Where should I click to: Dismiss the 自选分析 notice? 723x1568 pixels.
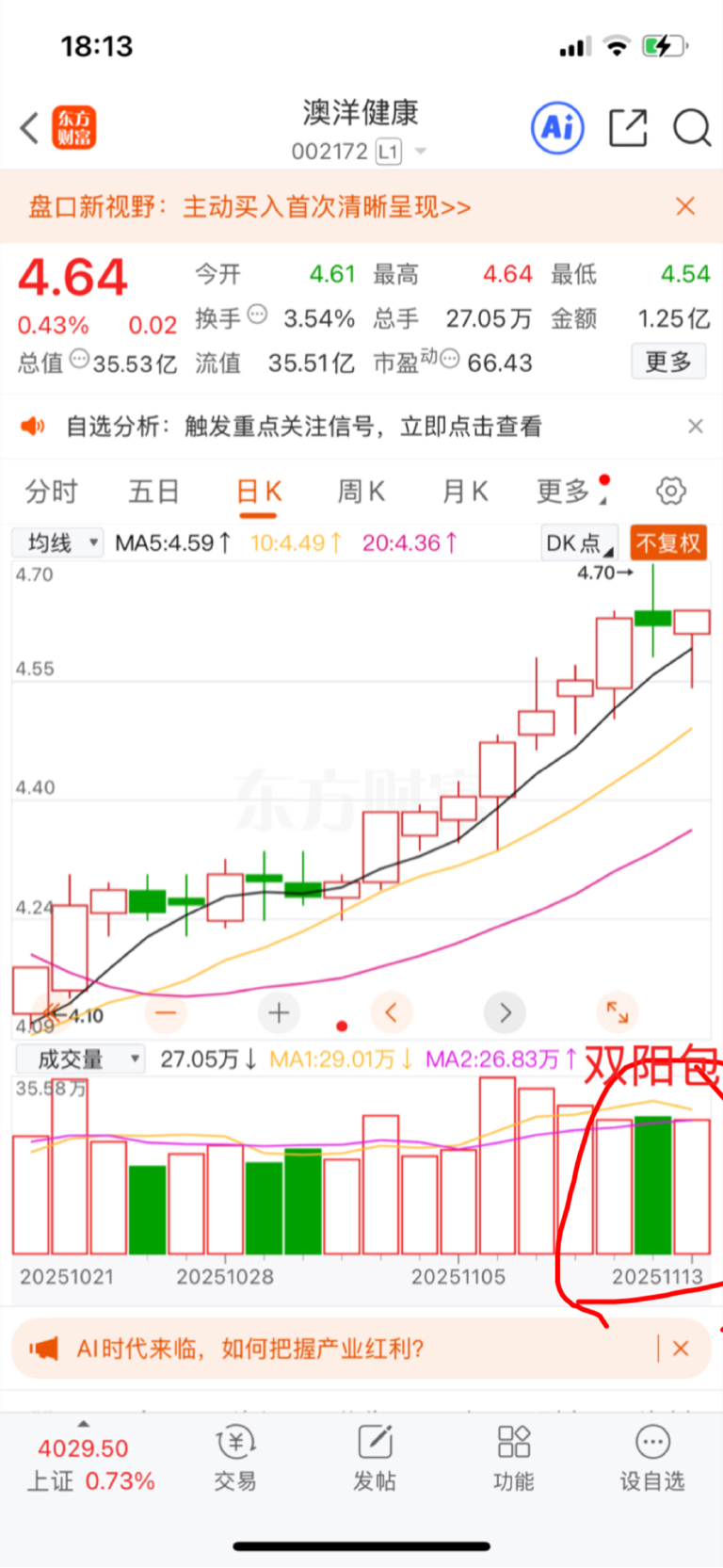[695, 426]
